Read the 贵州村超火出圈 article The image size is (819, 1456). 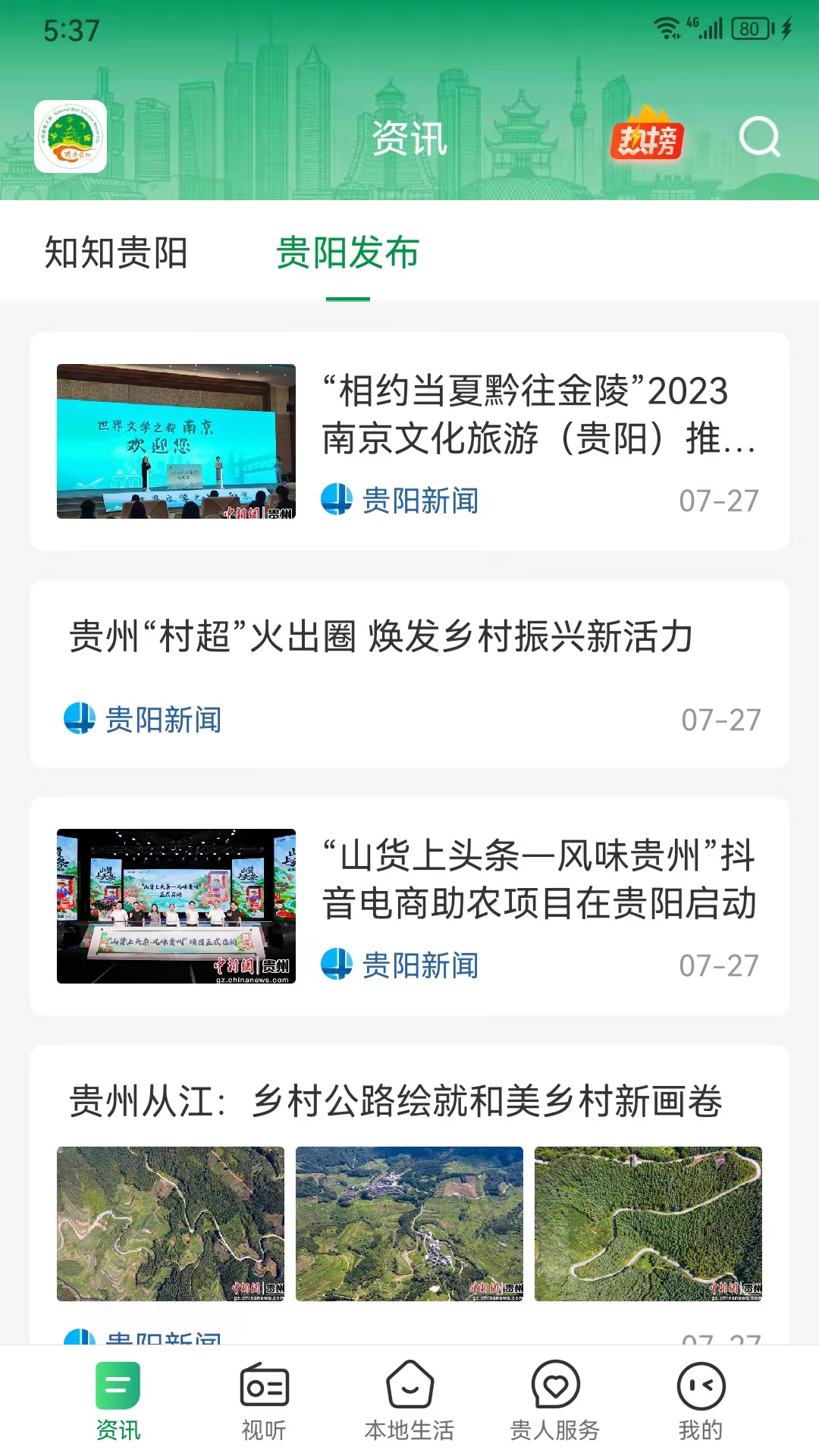[381, 637]
